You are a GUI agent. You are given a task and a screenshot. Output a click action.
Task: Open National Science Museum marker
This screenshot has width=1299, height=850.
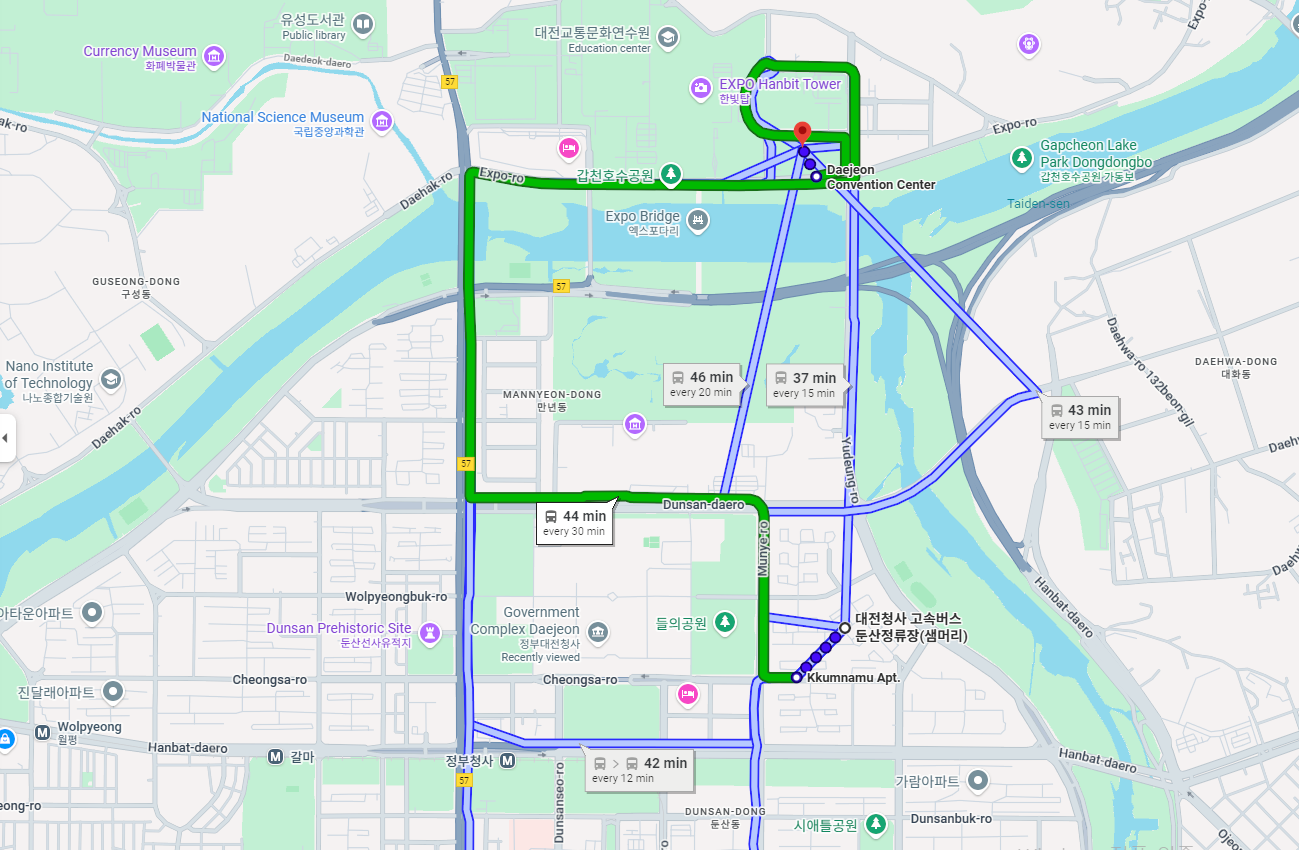tap(381, 122)
